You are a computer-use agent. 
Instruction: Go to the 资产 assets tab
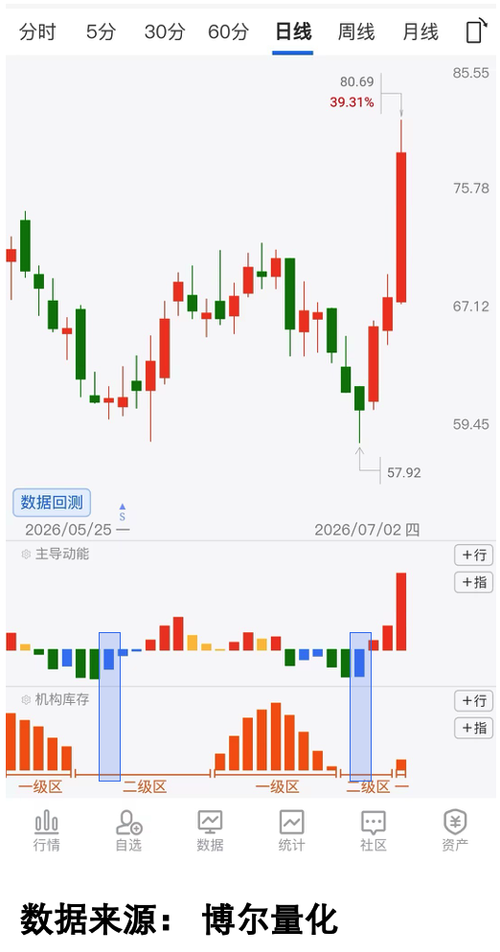tap(454, 831)
